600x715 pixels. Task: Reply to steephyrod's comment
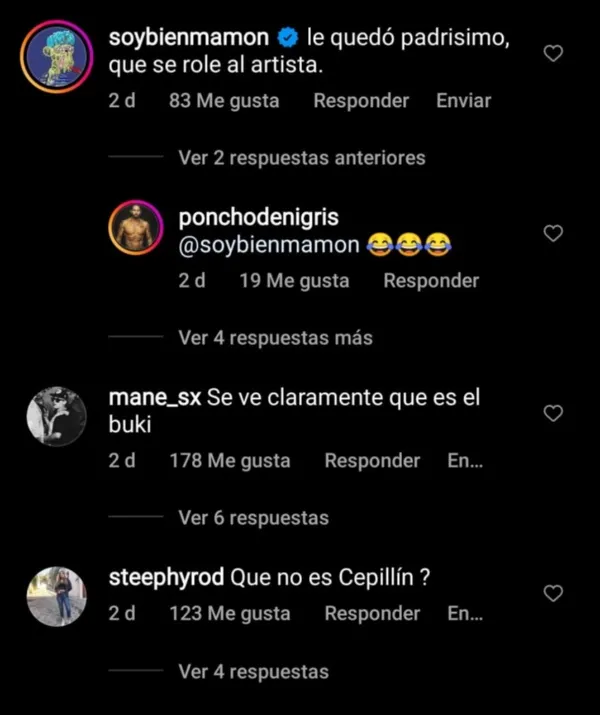(x=372, y=614)
